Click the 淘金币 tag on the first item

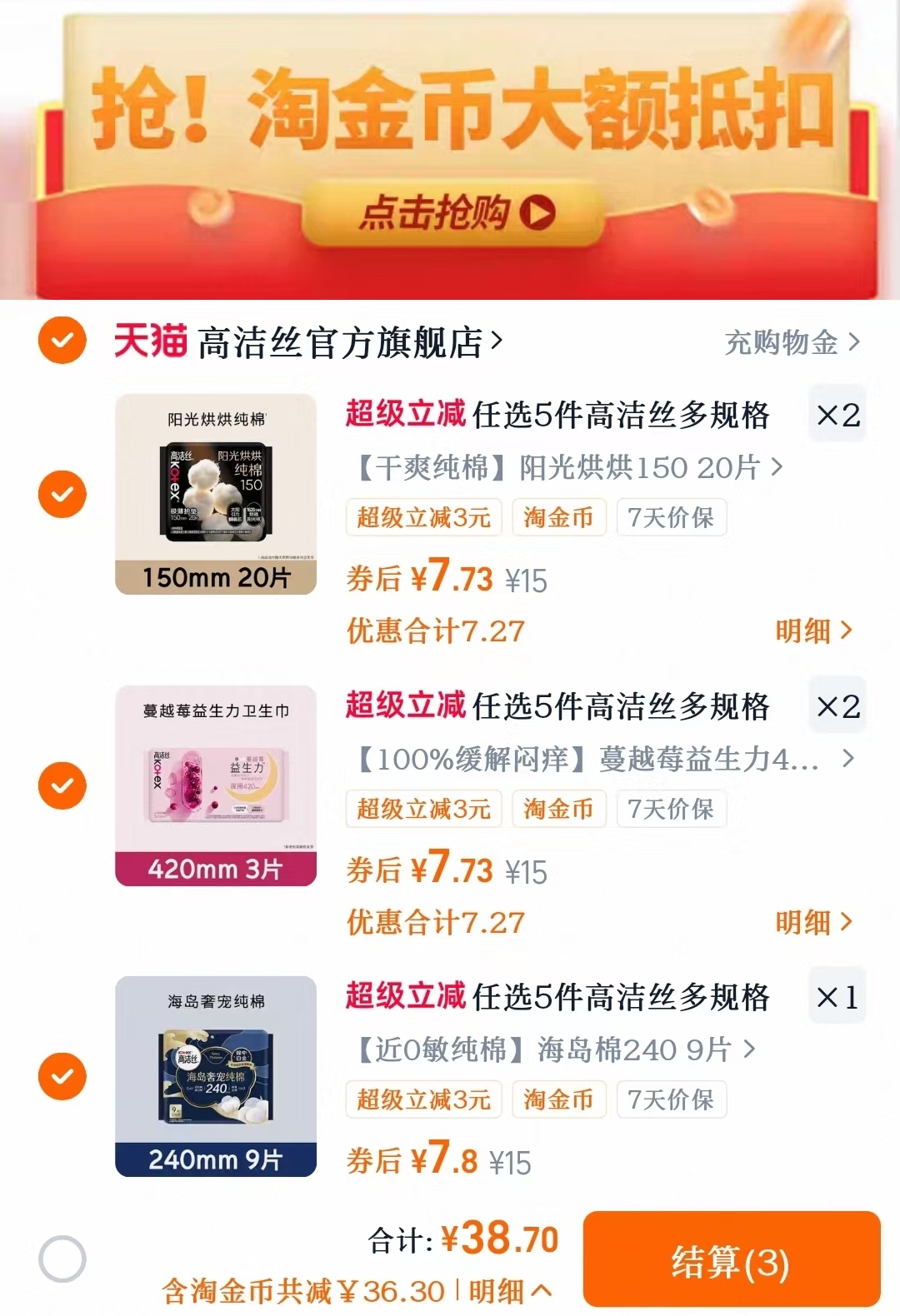point(558,517)
